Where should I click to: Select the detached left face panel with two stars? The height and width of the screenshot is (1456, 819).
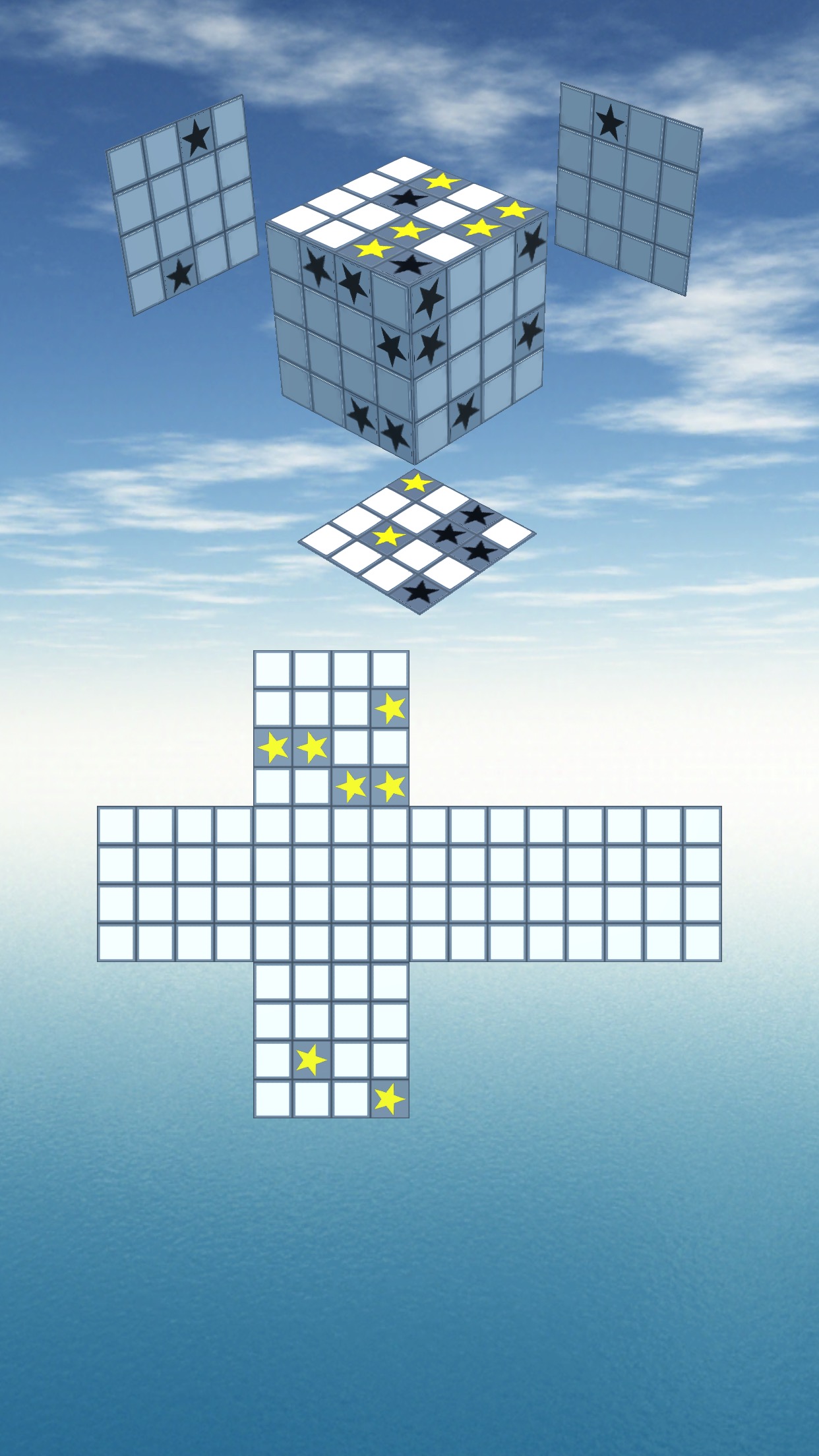183,206
